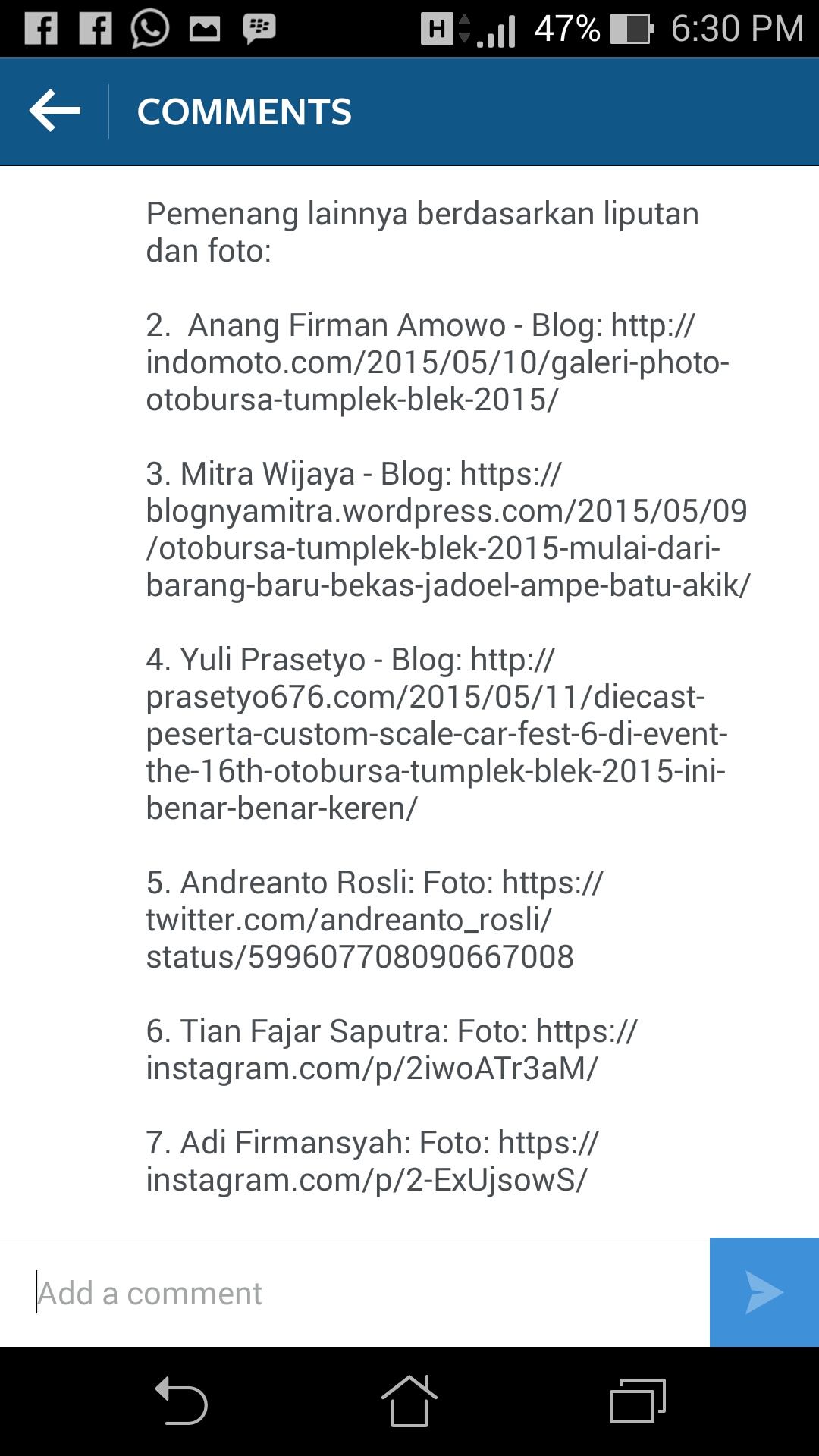The image size is (819, 1456).
Task: Open the recent apps overview
Action: point(637,1401)
